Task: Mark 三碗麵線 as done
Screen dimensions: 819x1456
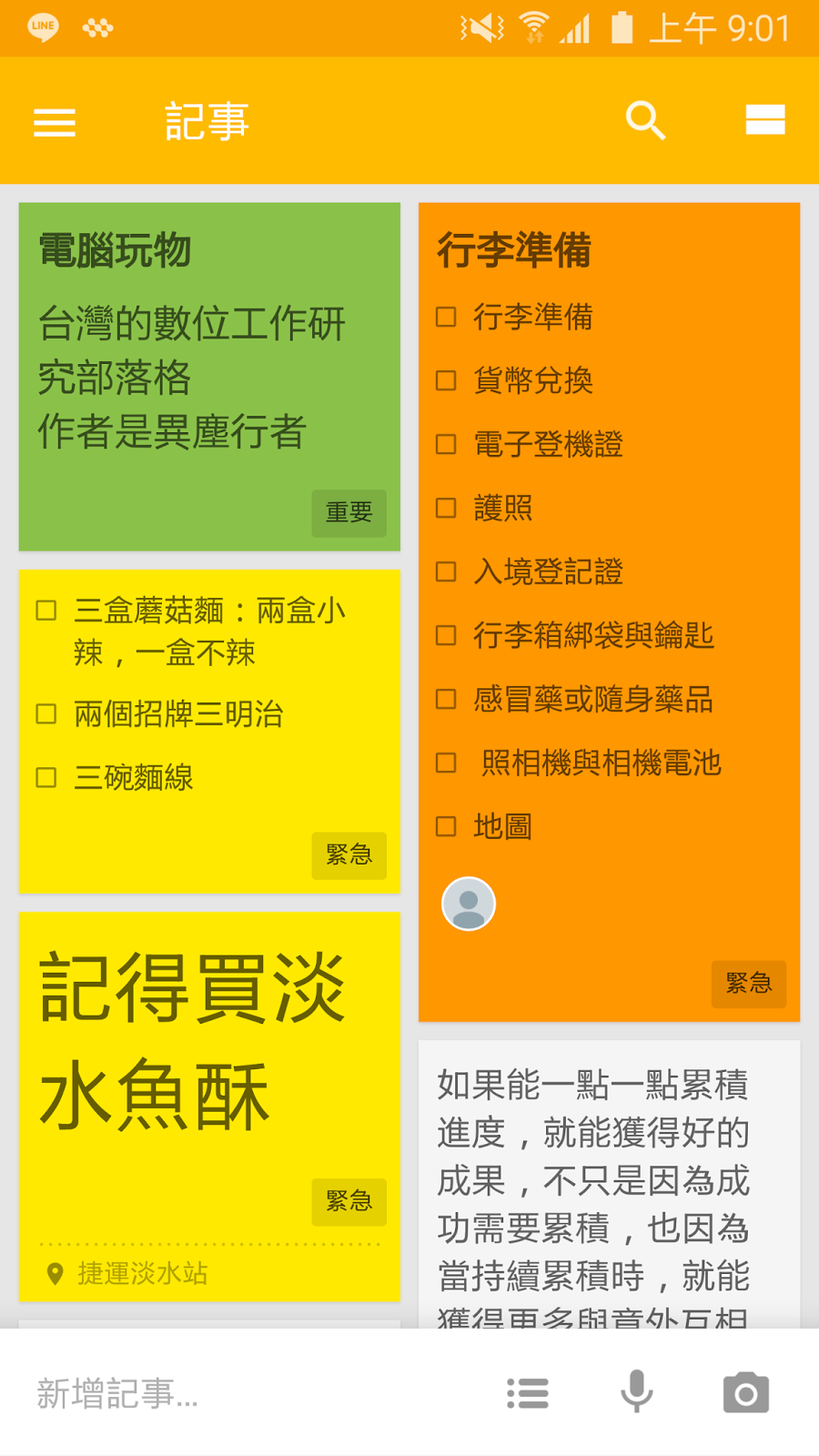Action: 46,777
